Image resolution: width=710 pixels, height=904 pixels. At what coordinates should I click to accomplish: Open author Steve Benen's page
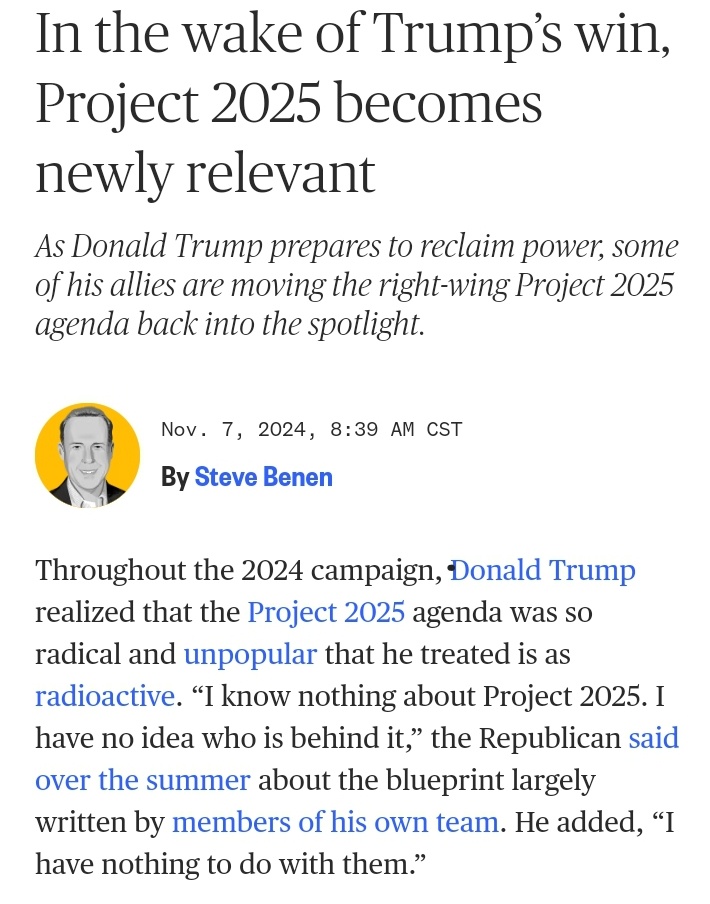263,477
